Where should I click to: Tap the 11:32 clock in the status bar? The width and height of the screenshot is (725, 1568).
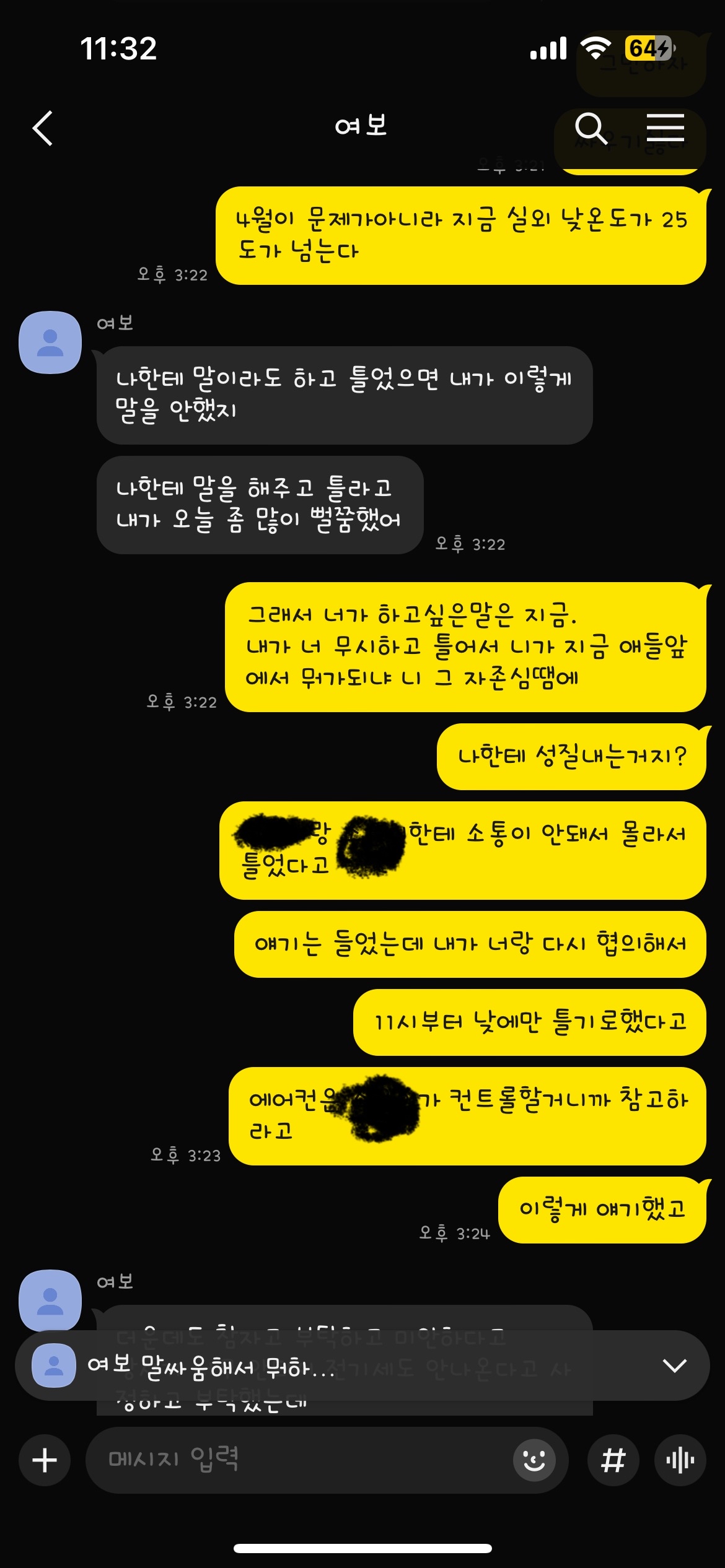pos(118,48)
